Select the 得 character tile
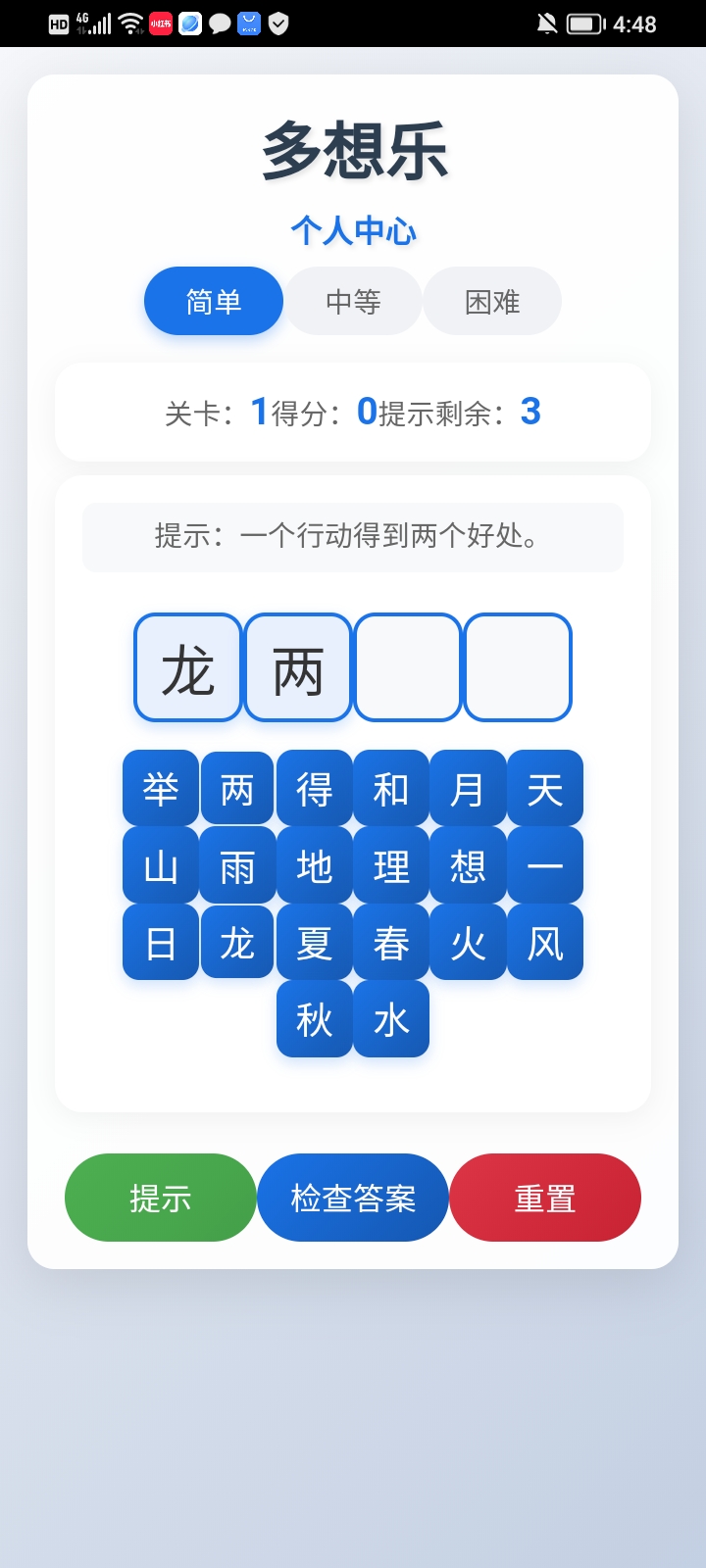The height and width of the screenshot is (1568, 706). coord(314,787)
